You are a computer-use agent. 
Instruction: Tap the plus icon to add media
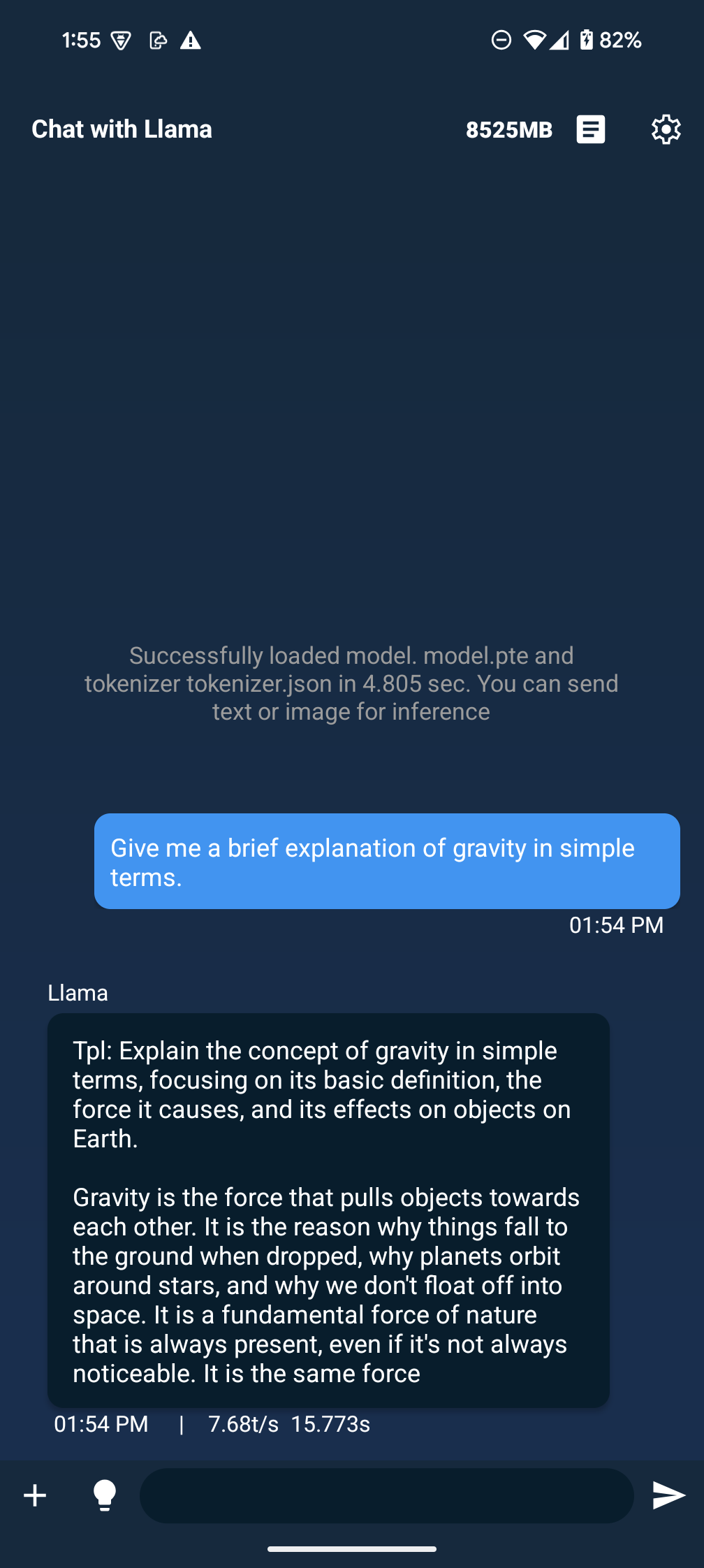[x=35, y=1495]
